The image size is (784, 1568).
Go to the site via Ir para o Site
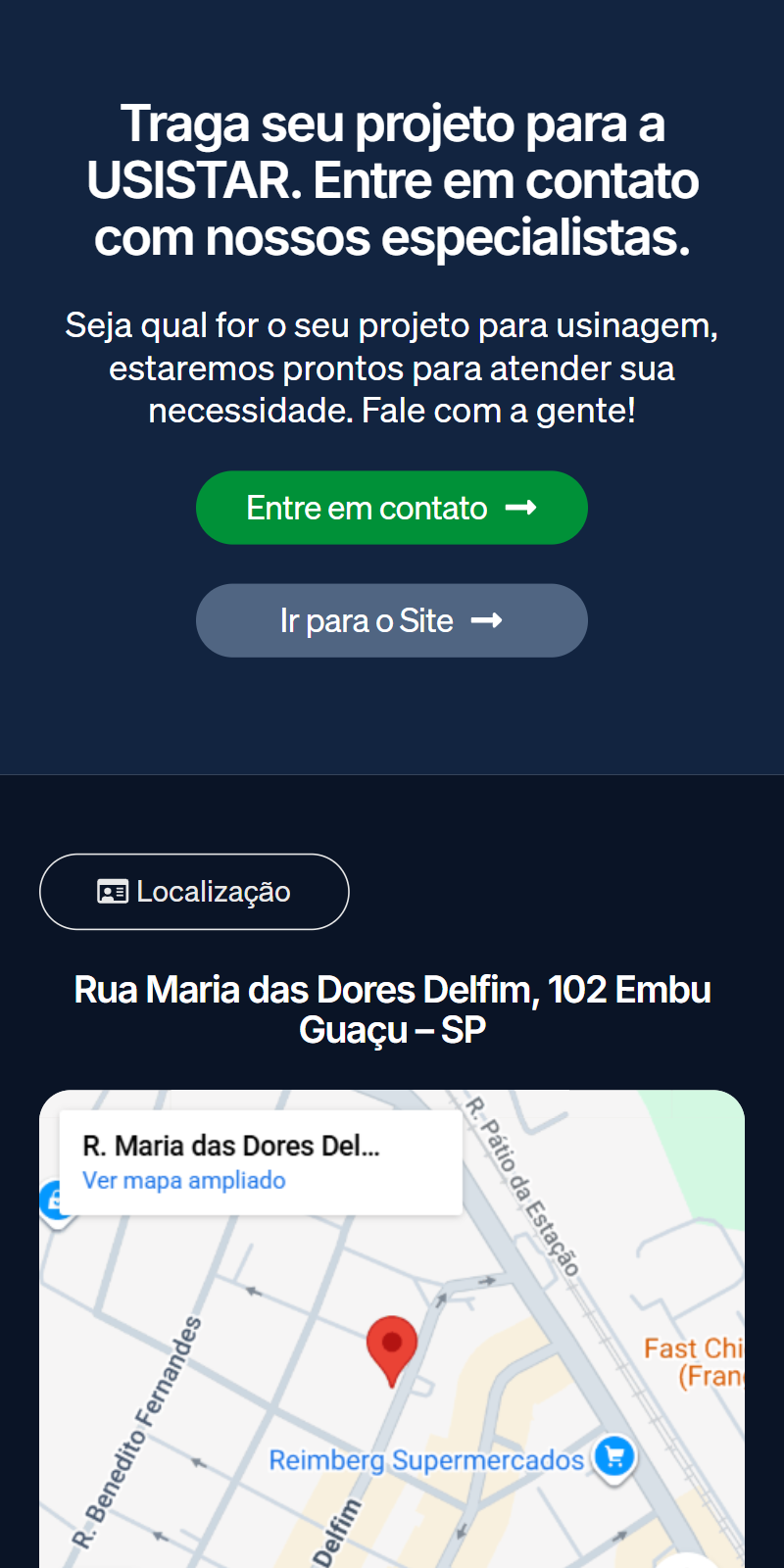[x=391, y=620]
